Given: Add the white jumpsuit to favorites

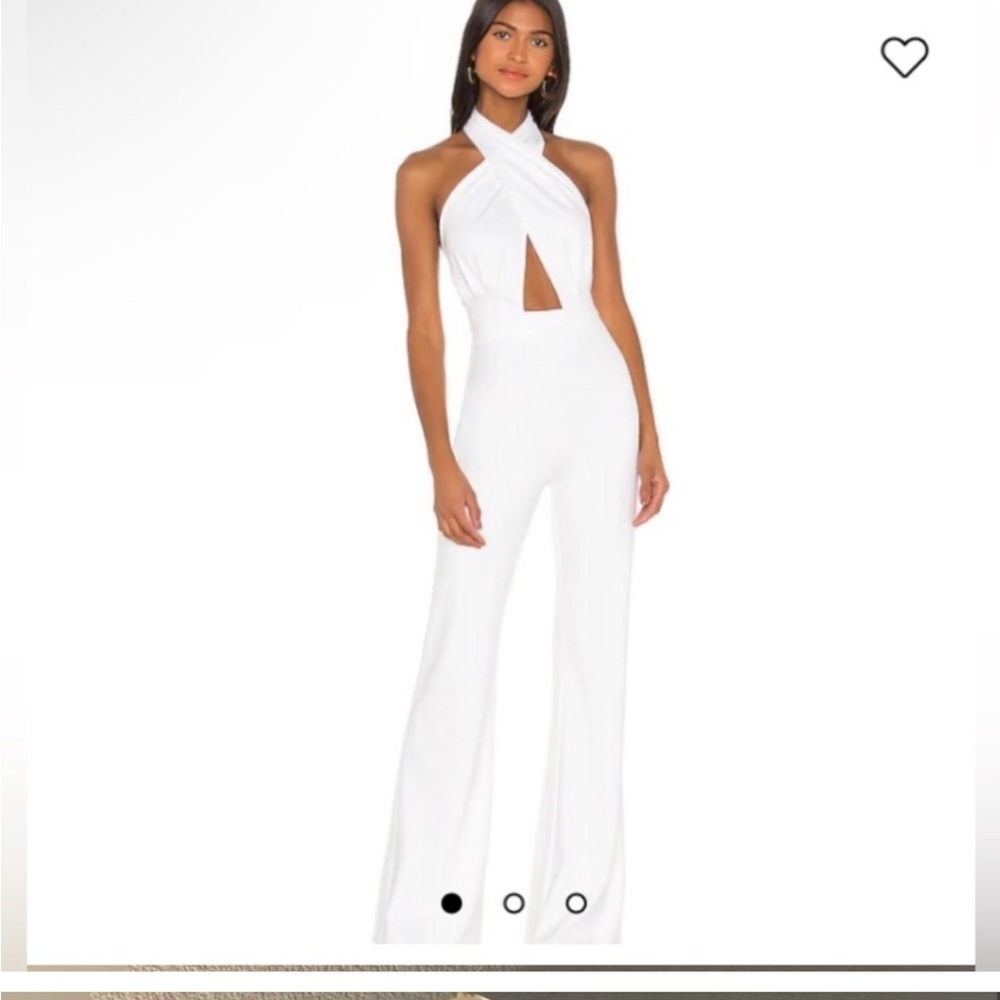Looking at the screenshot, I should coord(904,57).
